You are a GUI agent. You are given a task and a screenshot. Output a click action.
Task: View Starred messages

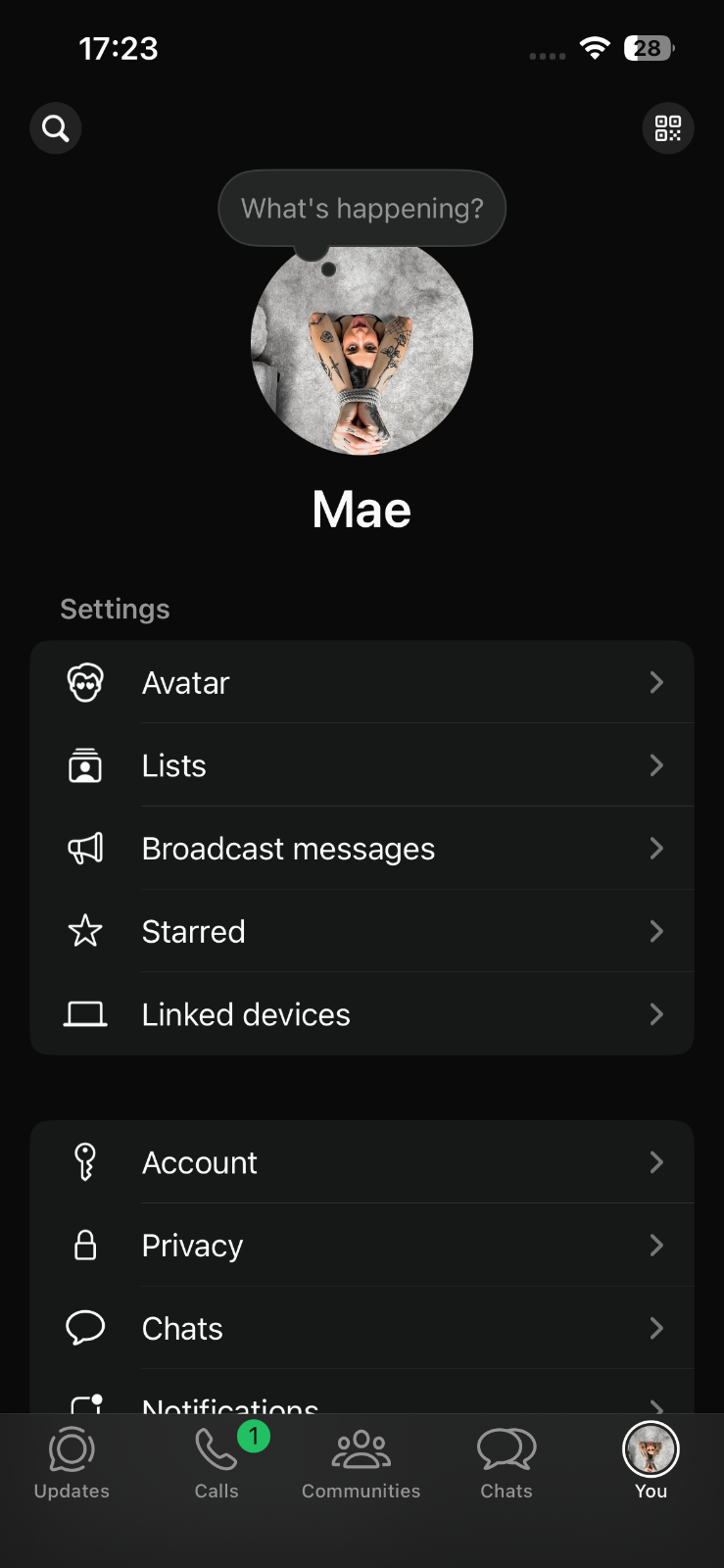click(362, 931)
